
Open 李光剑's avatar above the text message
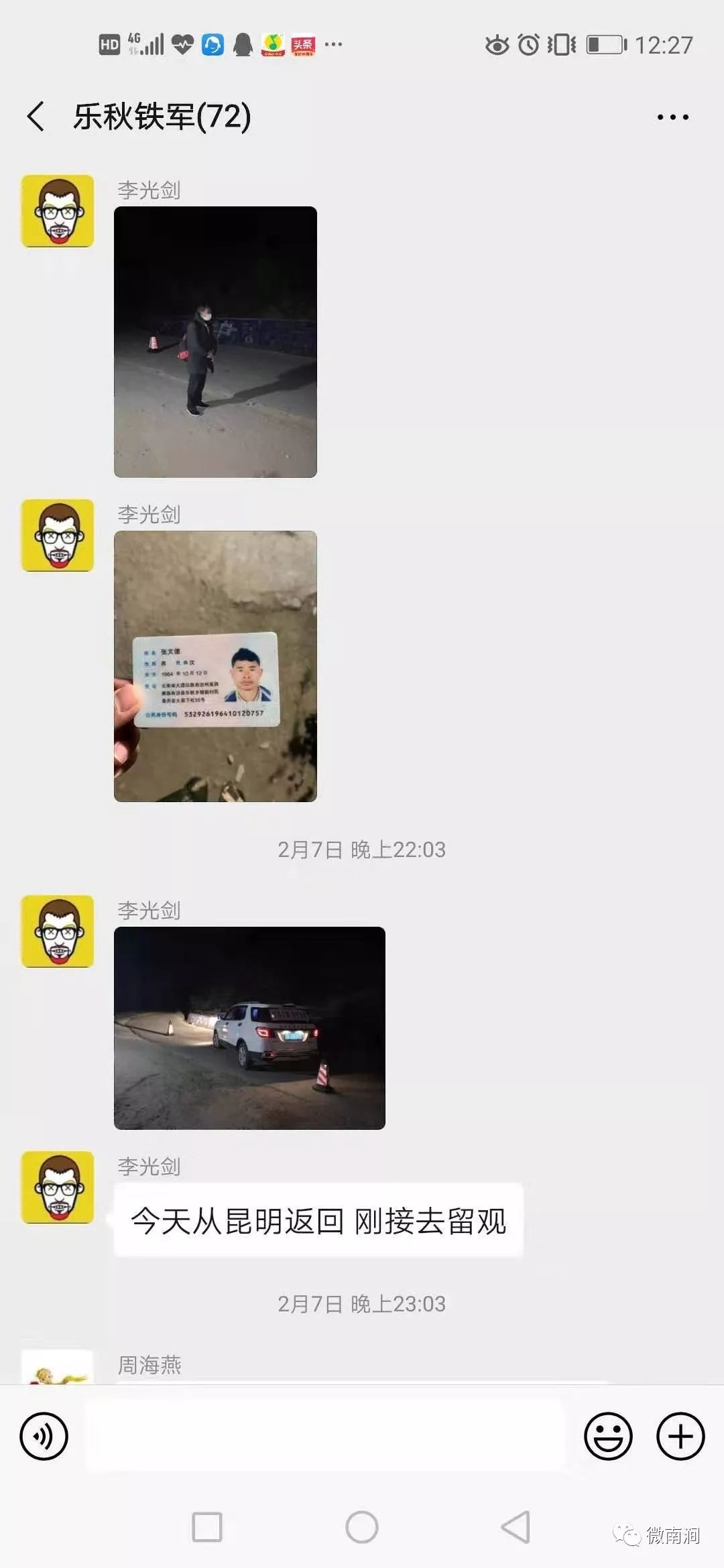tap(58, 1187)
